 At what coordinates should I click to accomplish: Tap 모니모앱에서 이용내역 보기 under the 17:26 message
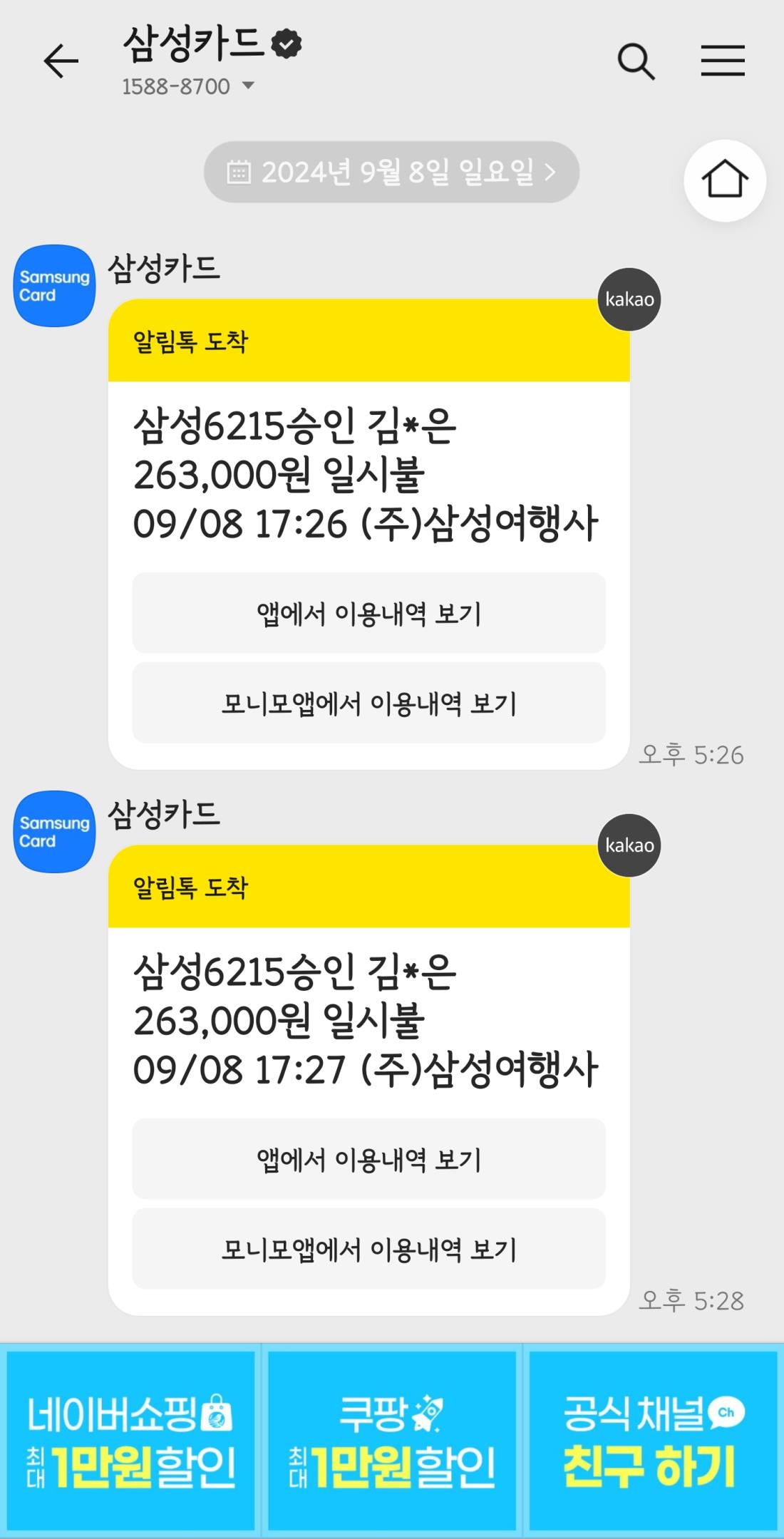368,703
